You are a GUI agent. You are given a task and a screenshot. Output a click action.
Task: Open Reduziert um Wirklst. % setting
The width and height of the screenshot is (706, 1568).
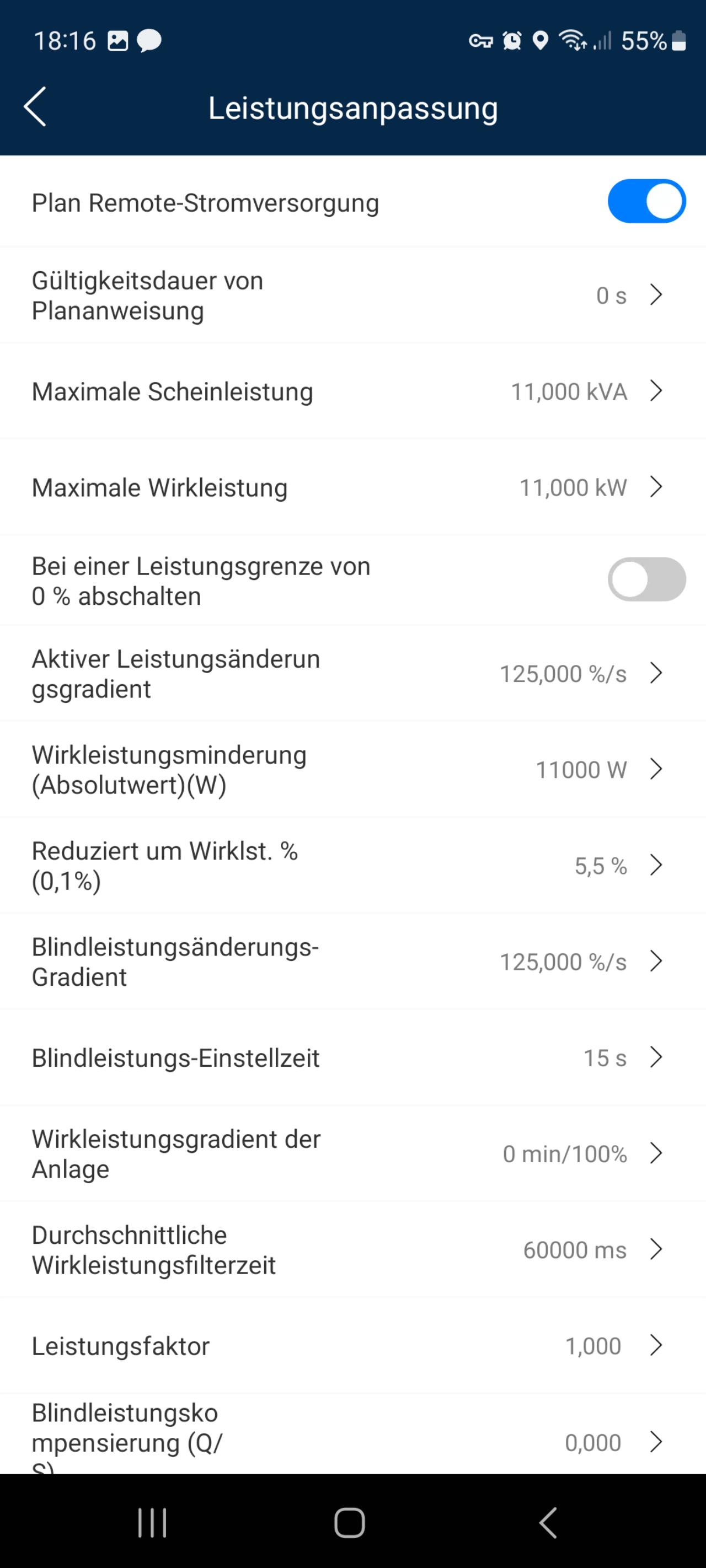(352, 865)
